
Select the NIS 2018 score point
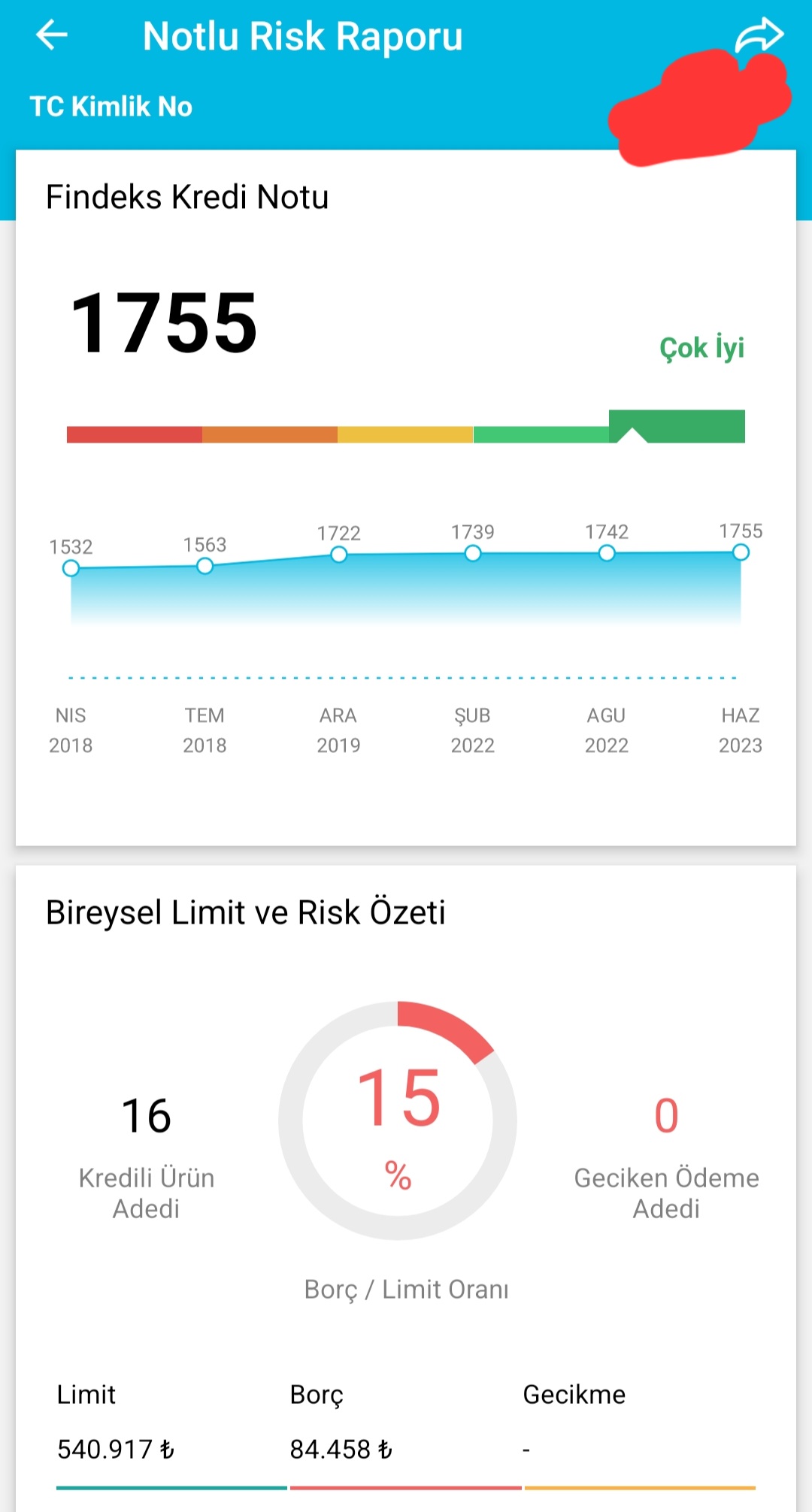point(71,568)
